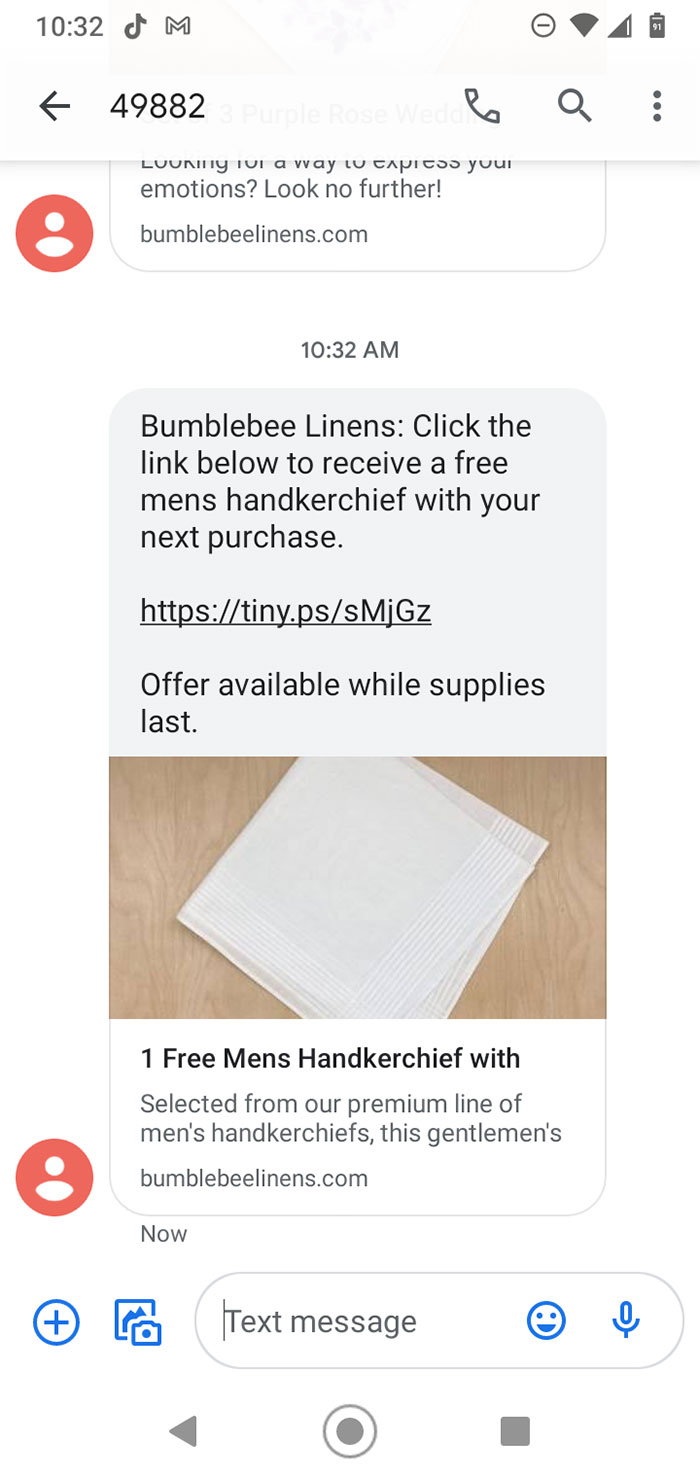This screenshot has height=1478, width=700.
Task: Go back to the conversation list
Action: coord(55,106)
